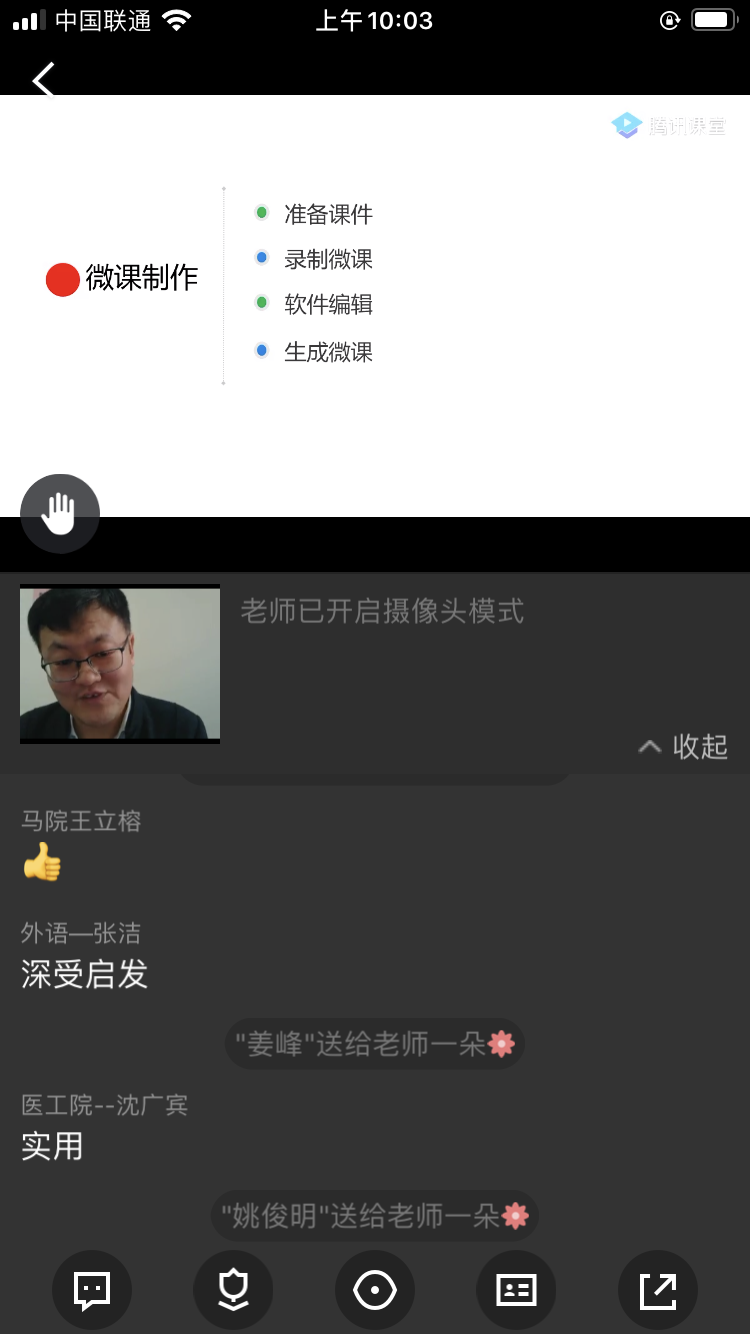Open the teacher's camera video

(x=120, y=664)
